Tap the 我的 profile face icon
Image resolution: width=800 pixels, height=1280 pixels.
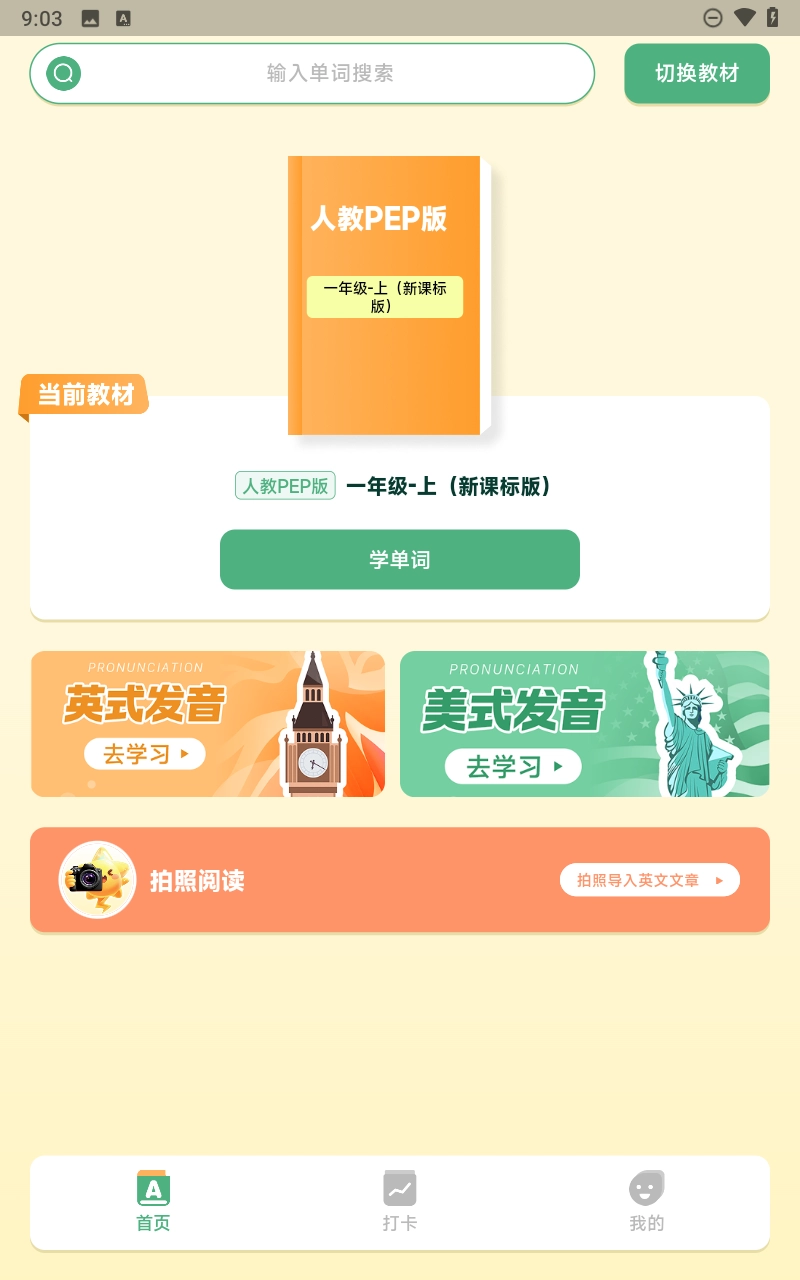click(x=647, y=1190)
